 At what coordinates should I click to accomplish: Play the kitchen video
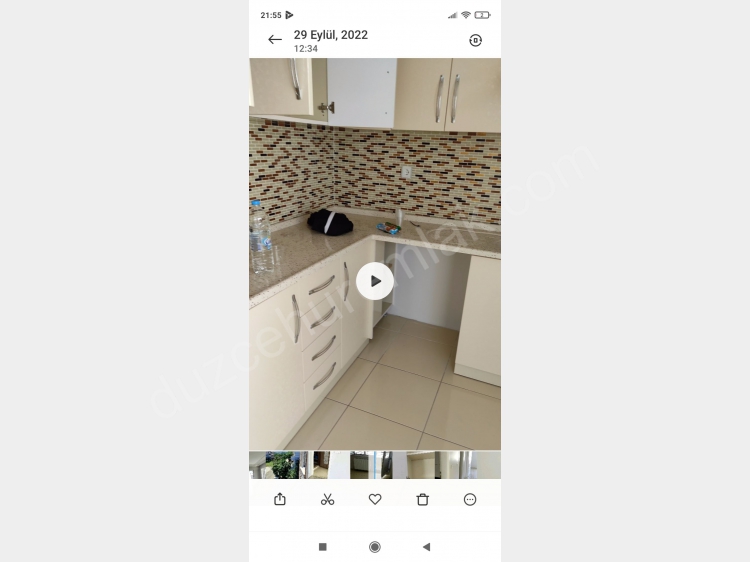[375, 281]
